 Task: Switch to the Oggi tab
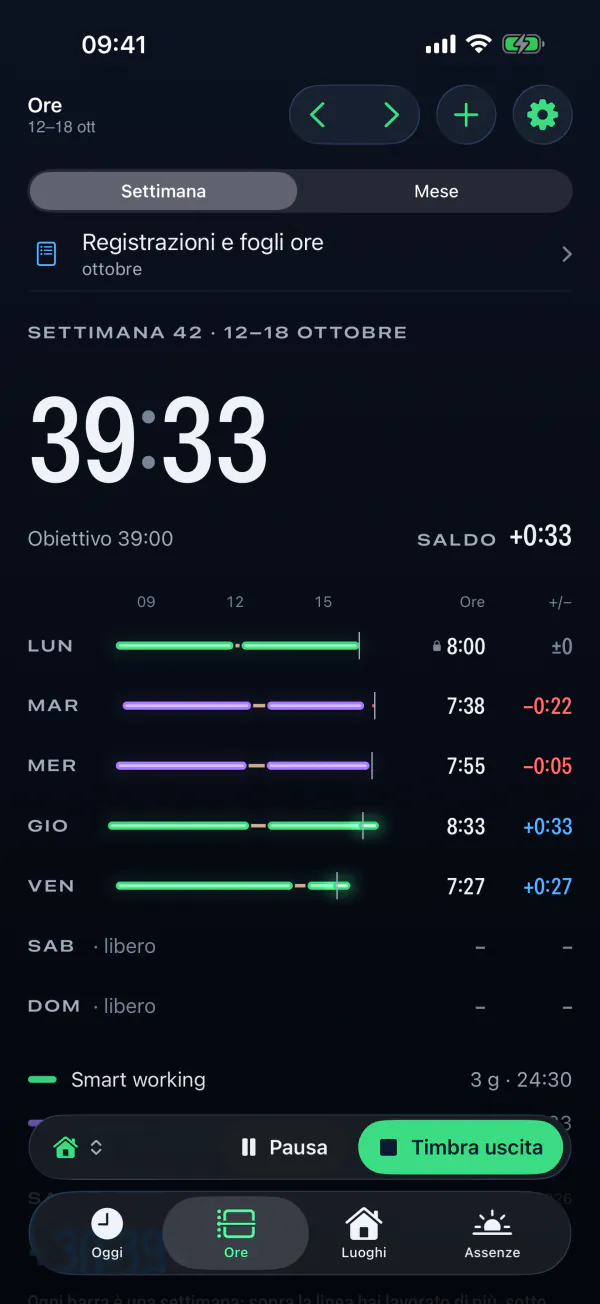(x=107, y=1233)
